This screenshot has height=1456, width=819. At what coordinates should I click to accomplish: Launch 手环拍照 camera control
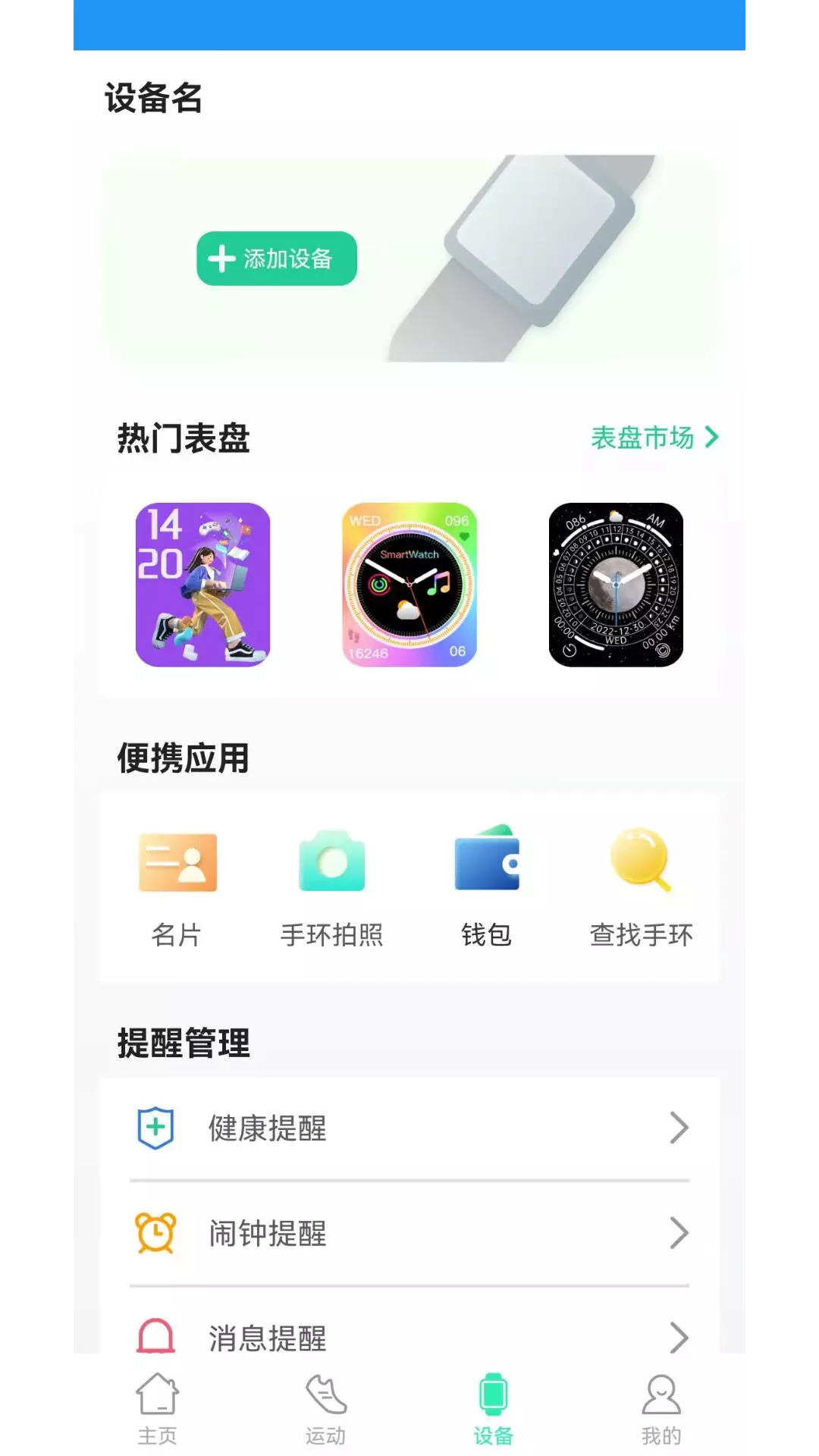(332, 886)
